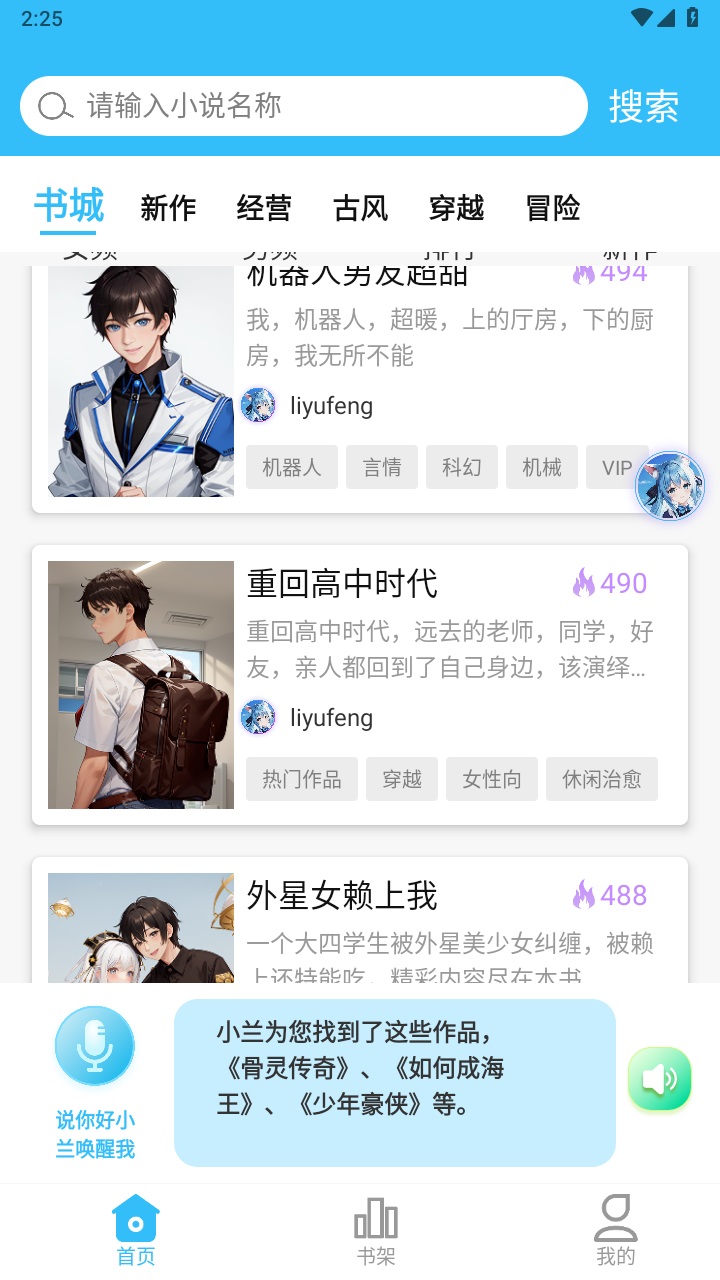This screenshot has width=720, height=1280.
Task: Tap the magnifier icon in the search bar
Action: [53, 104]
